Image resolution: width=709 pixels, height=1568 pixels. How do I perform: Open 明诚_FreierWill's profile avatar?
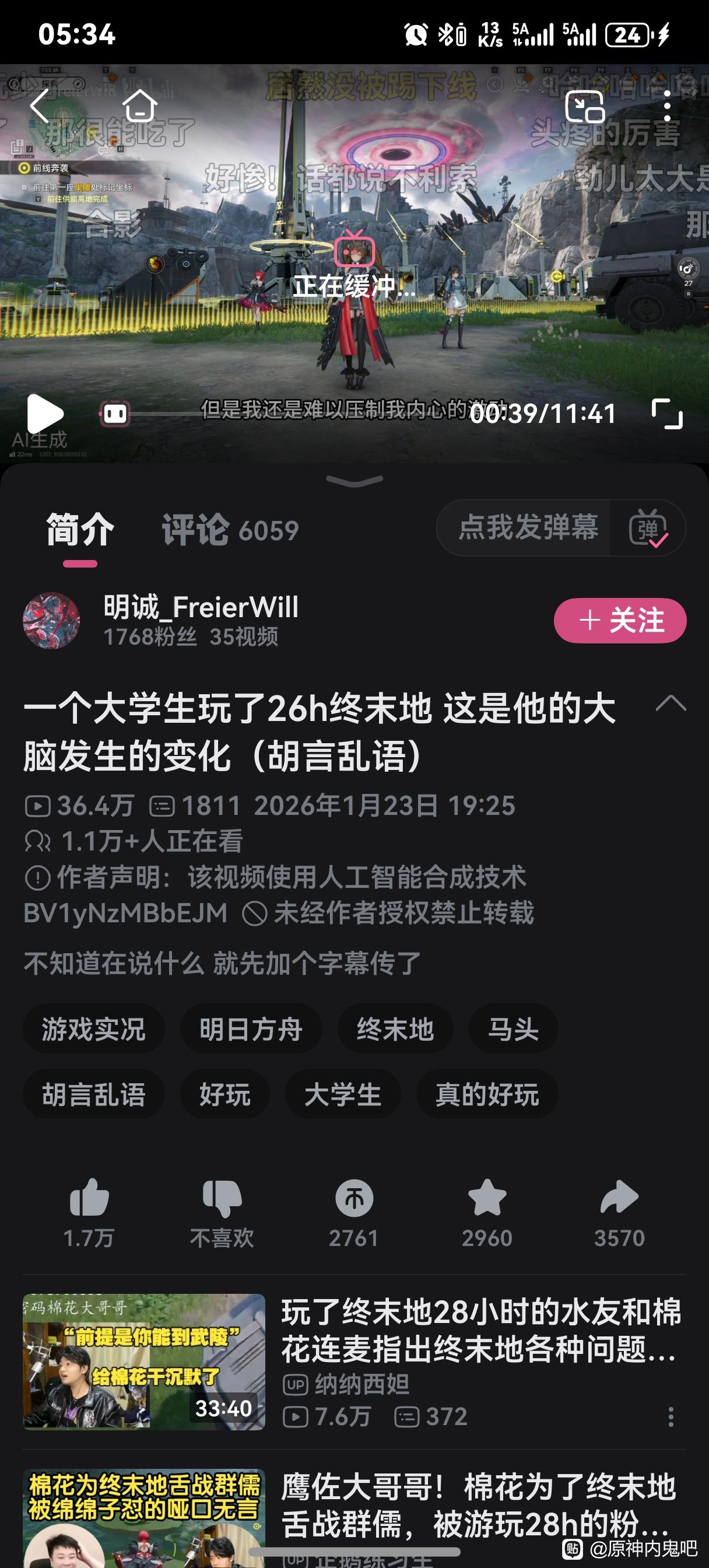(51, 620)
